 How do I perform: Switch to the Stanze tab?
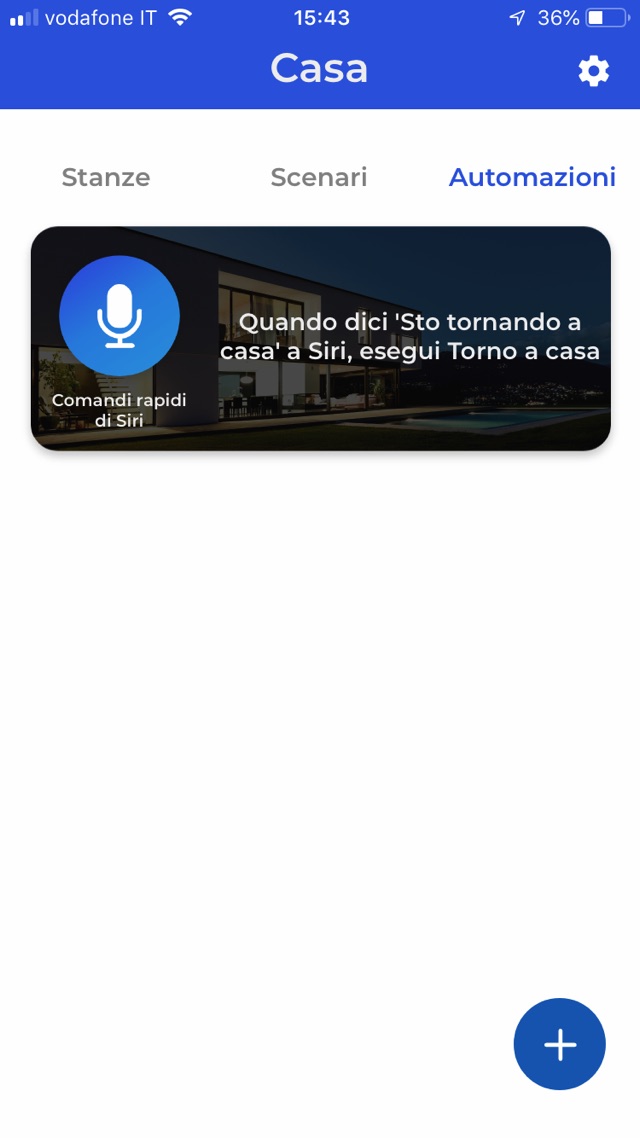click(x=106, y=177)
